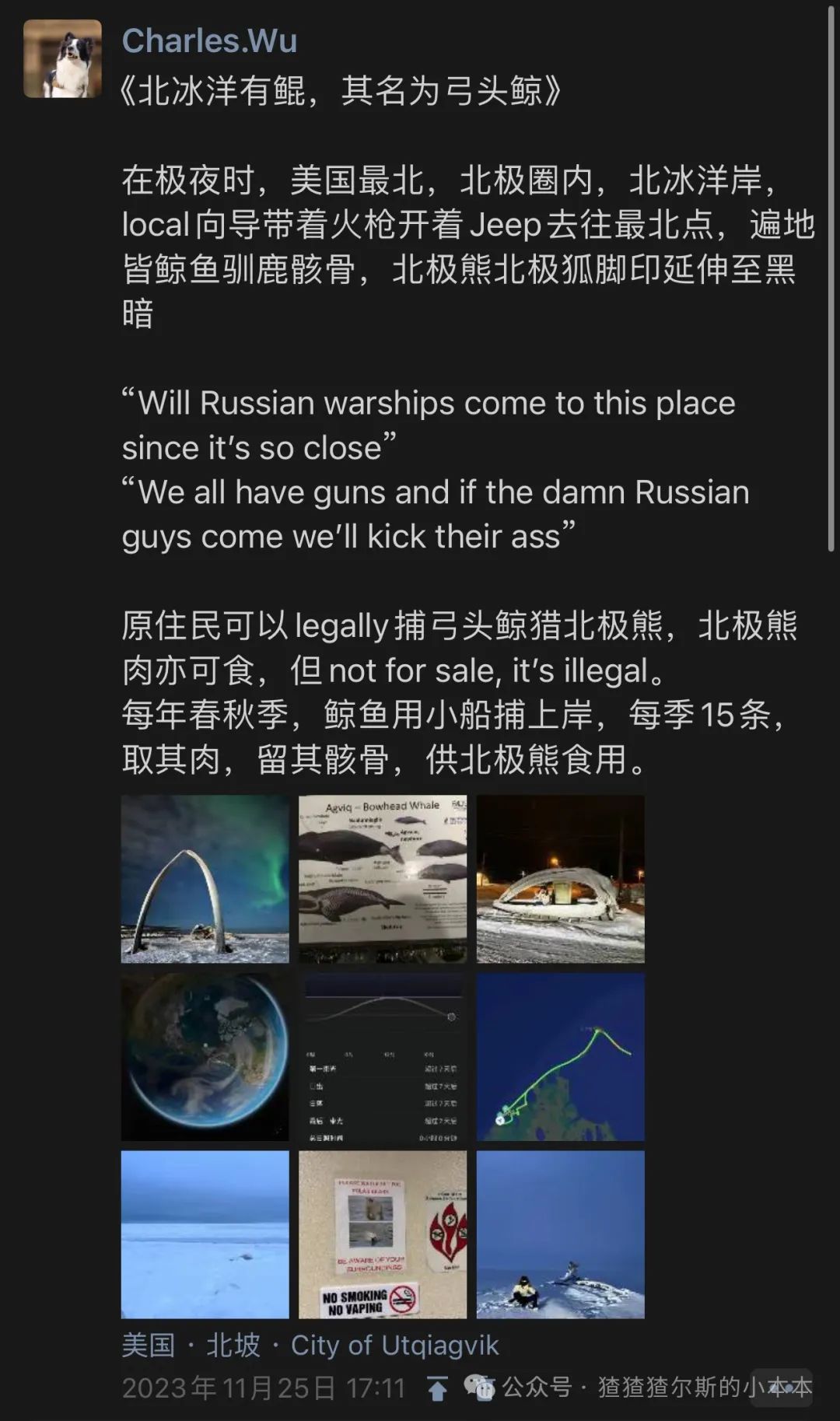Open the whale bone arch aurora photo

[205, 879]
